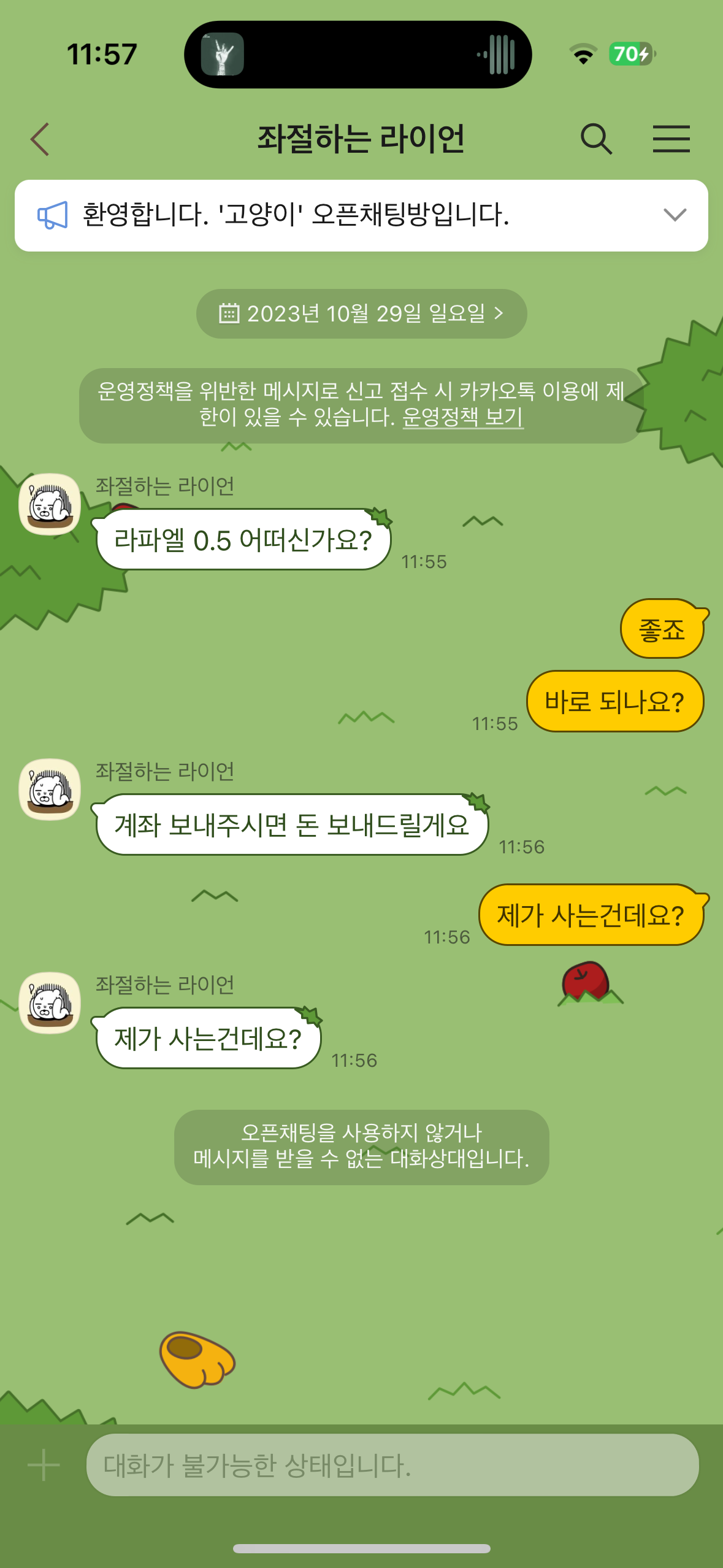723x1568 pixels.
Task: Open the 운영정책 보기 link
Action: click(462, 417)
